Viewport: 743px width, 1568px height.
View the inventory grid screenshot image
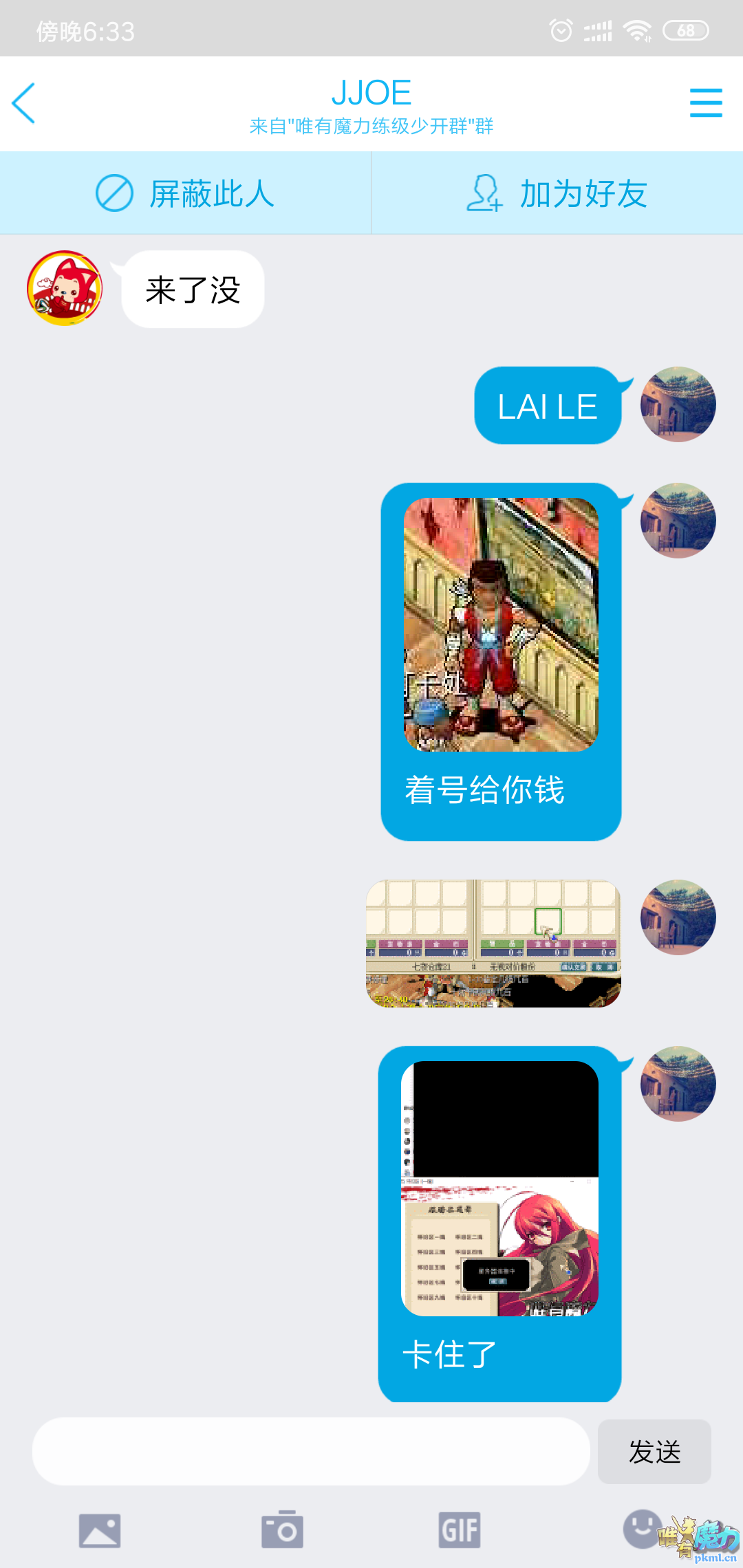coord(493,944)
